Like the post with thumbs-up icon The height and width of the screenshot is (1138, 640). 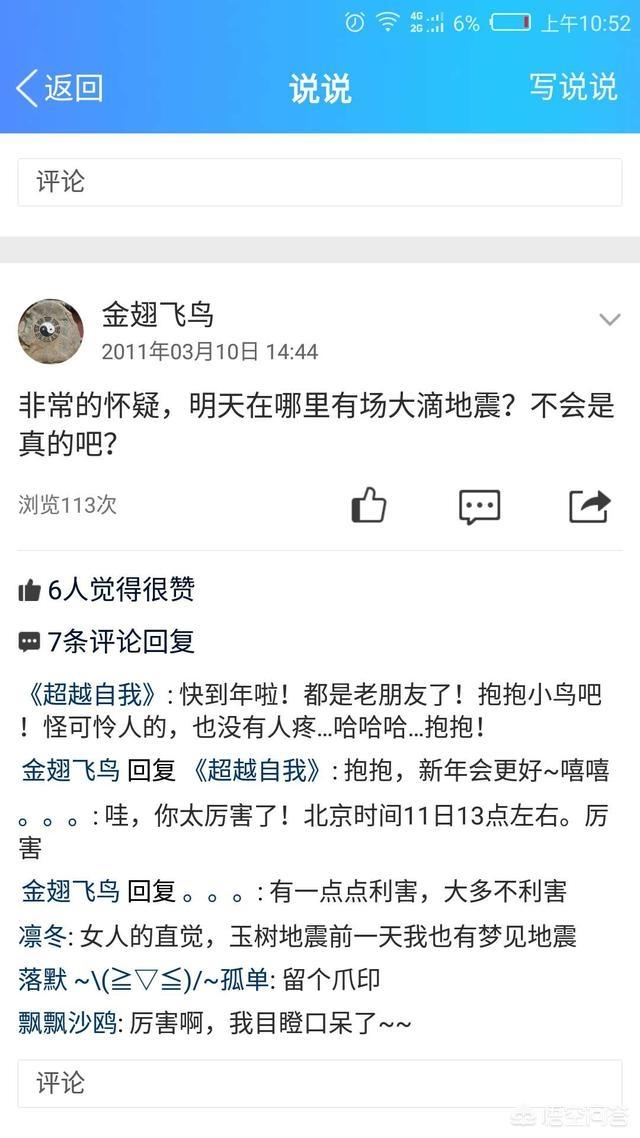pyautogui.click(x=369, y=505)
